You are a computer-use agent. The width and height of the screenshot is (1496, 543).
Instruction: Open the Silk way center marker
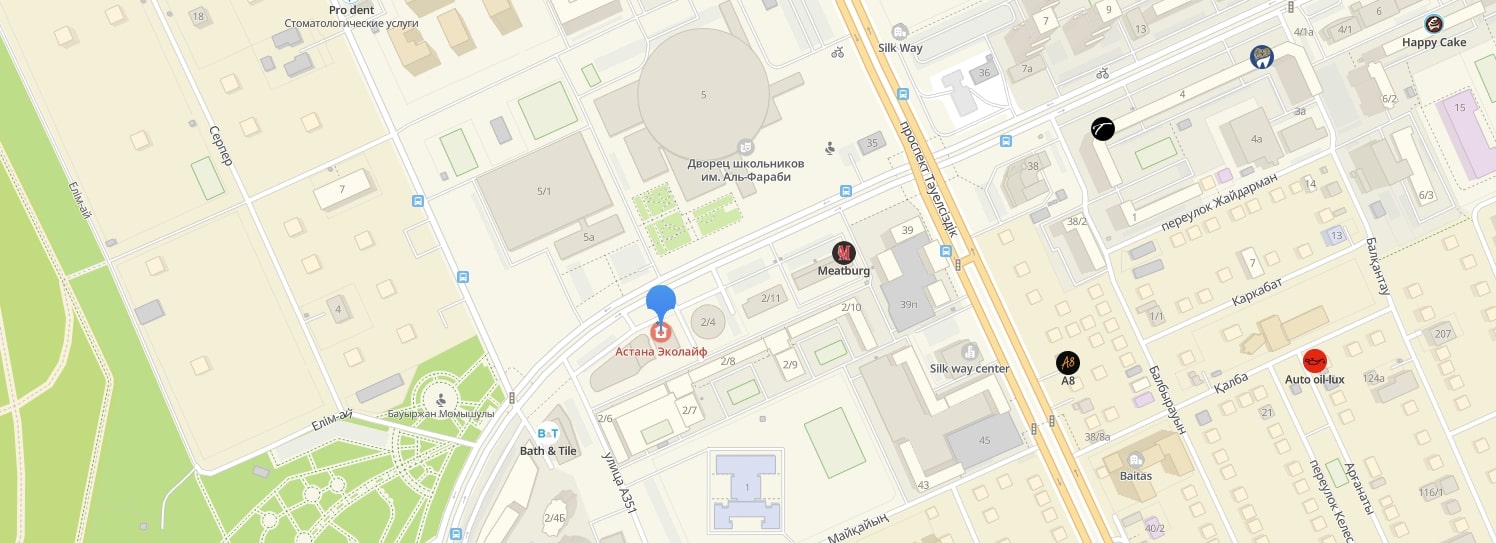tap(969, 352)
